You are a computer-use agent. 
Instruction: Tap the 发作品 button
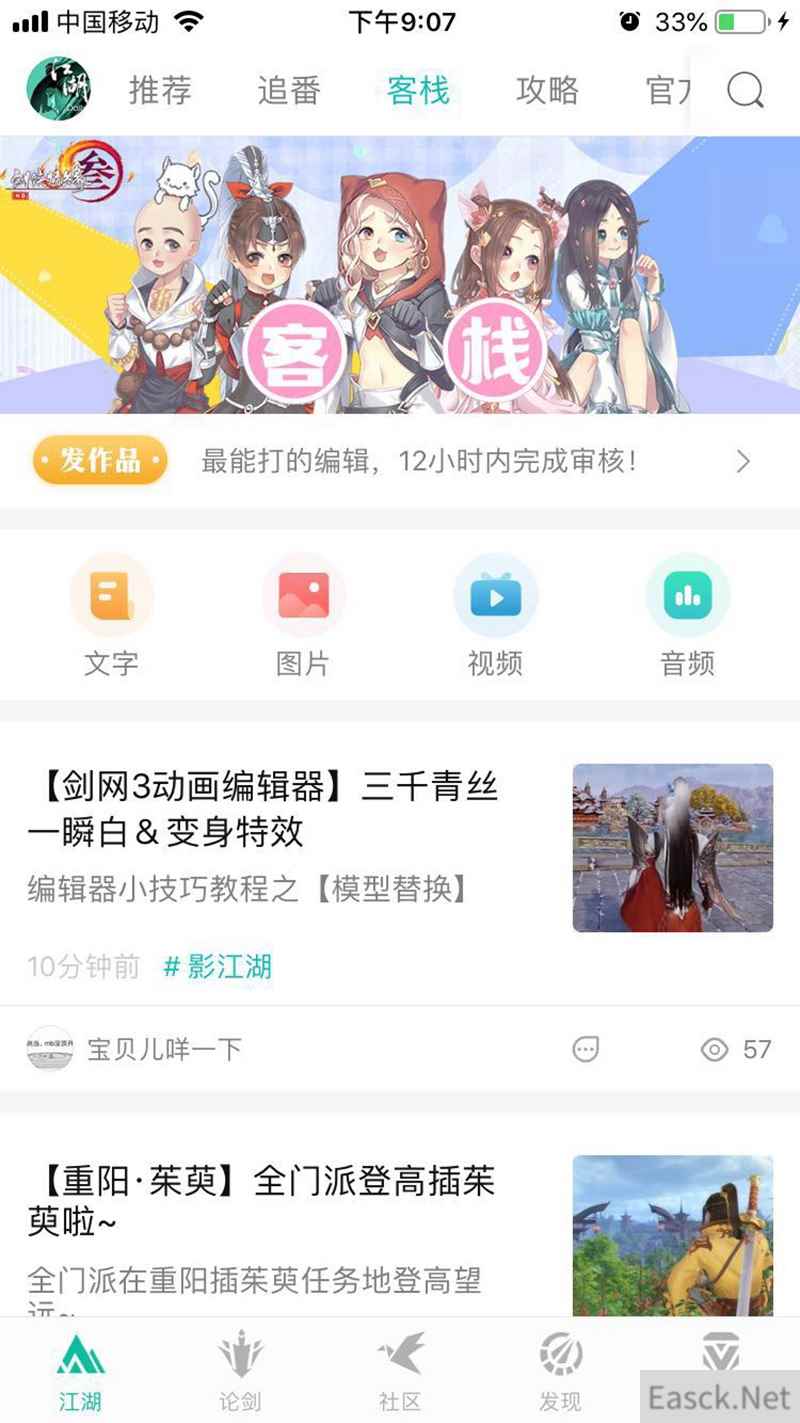point(100,461)
